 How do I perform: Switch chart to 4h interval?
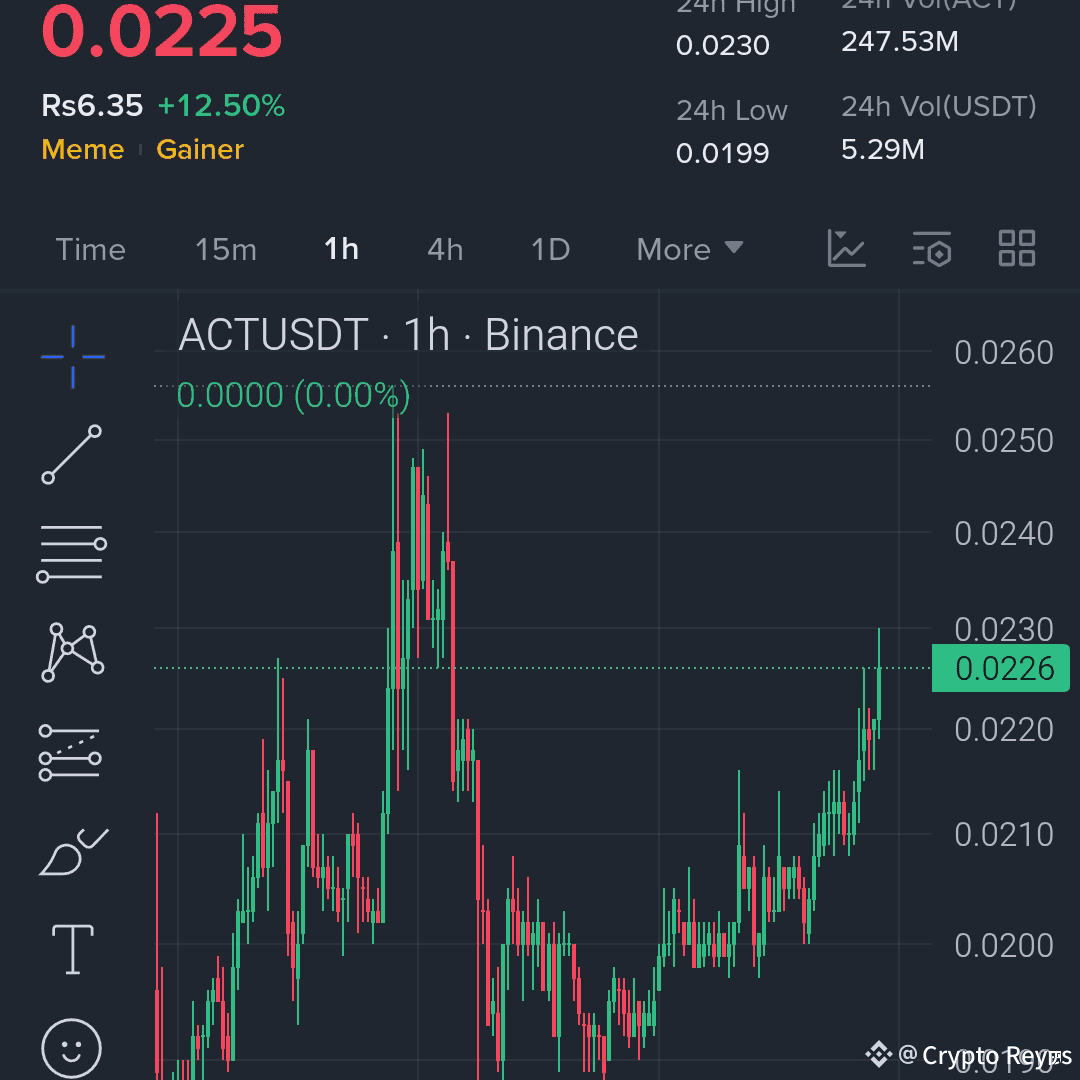coord(445,249)
